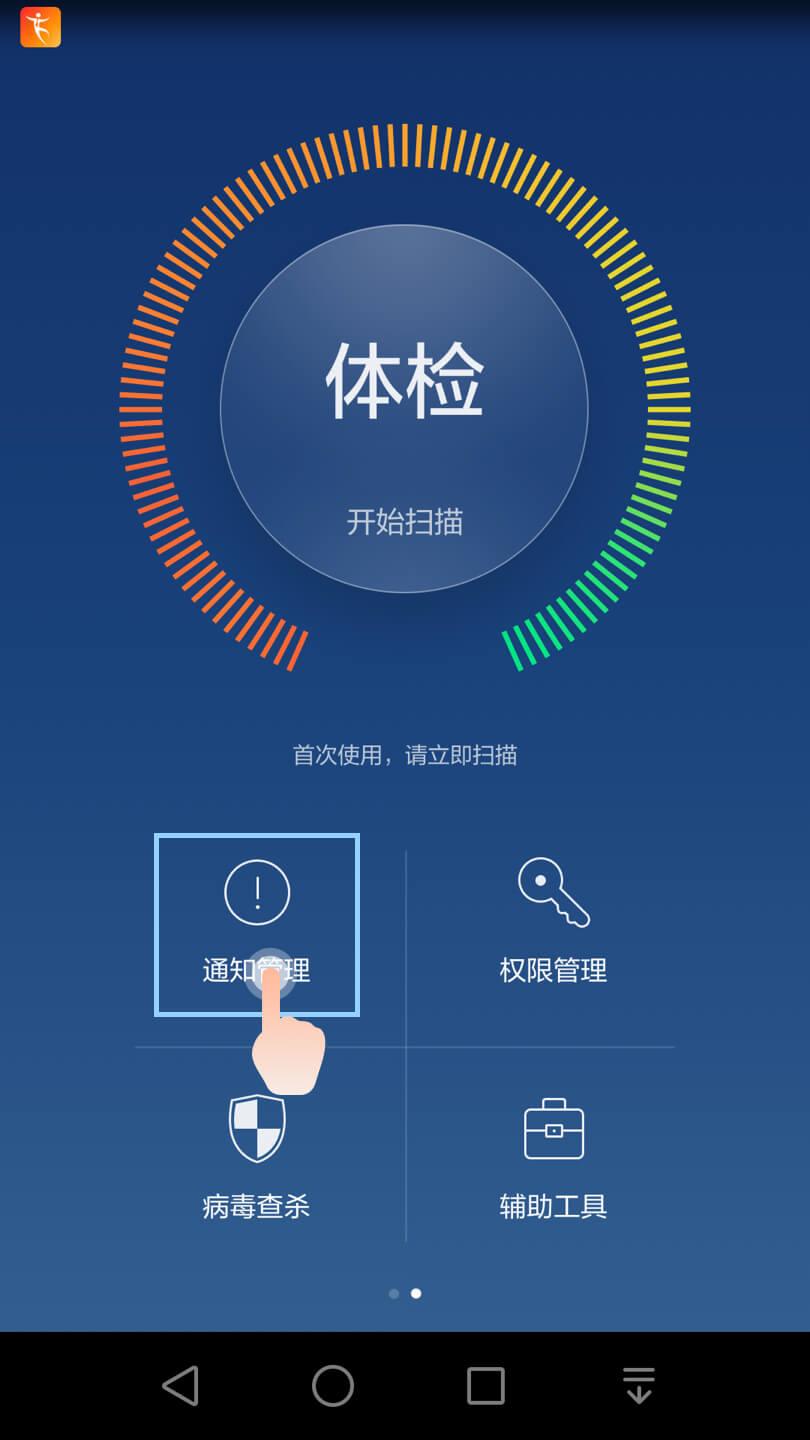This screenshot has width=810, height=1440.
Task: Show recent apps
Action: (486, 1386)
